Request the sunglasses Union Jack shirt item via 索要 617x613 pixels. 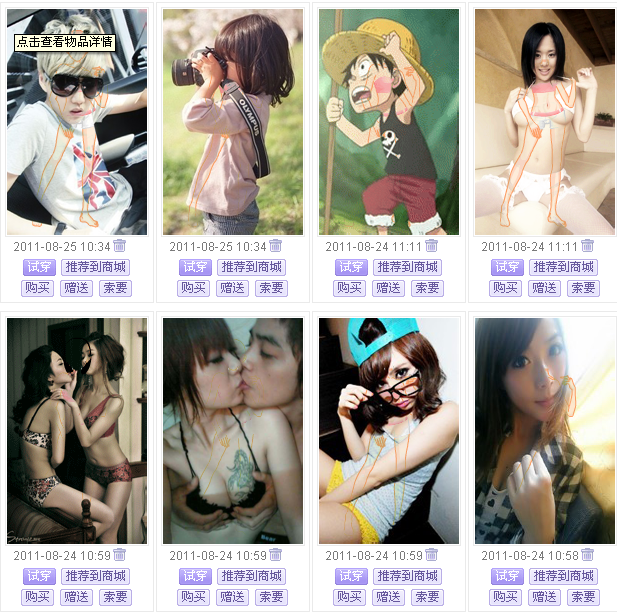click(x=115, y=288)
